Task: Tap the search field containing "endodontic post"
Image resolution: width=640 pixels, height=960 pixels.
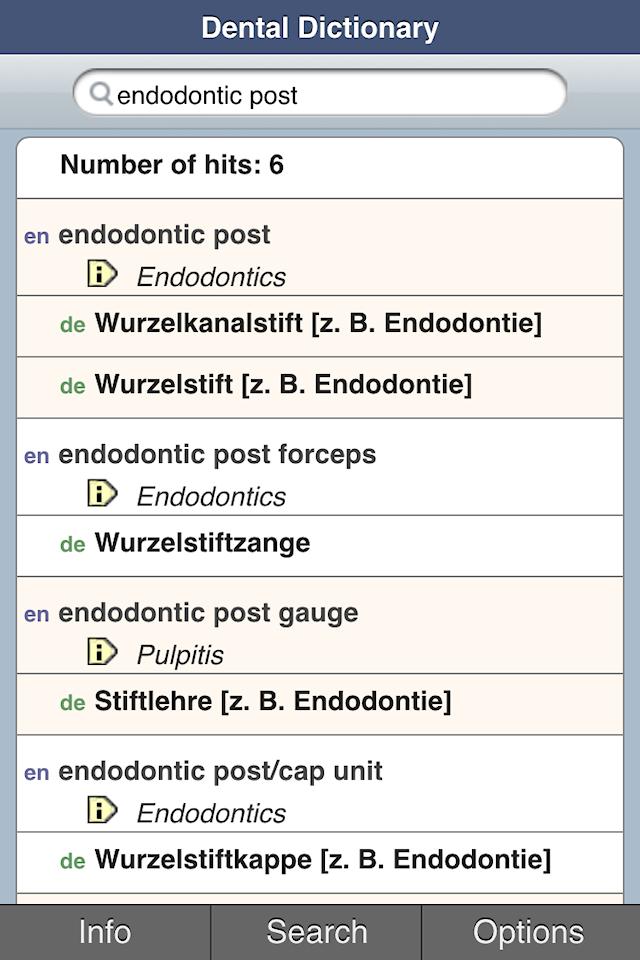Action: 320,95
